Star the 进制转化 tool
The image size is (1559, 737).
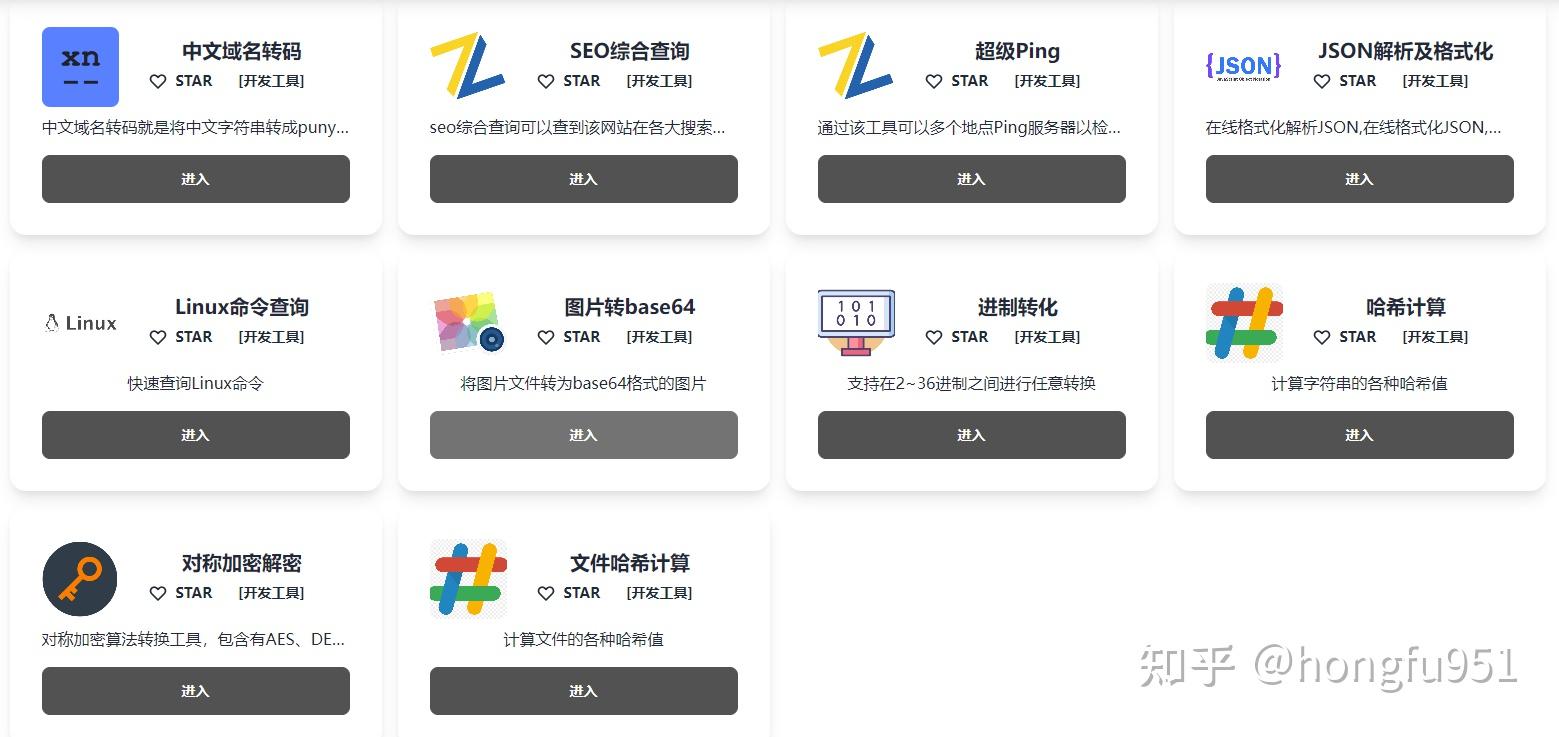[x=956, y=337]
